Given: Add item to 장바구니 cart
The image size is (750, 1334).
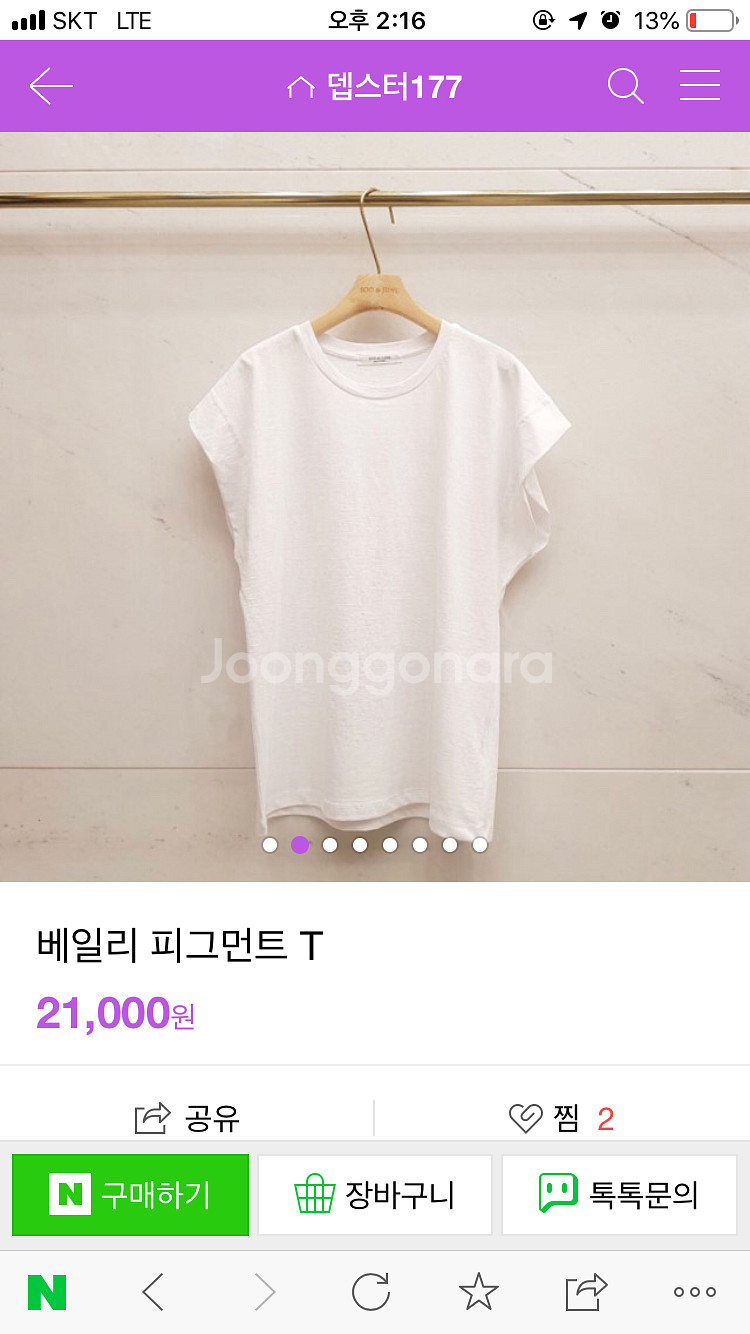Looking at the screenshot, I should tap(375, 1194).
